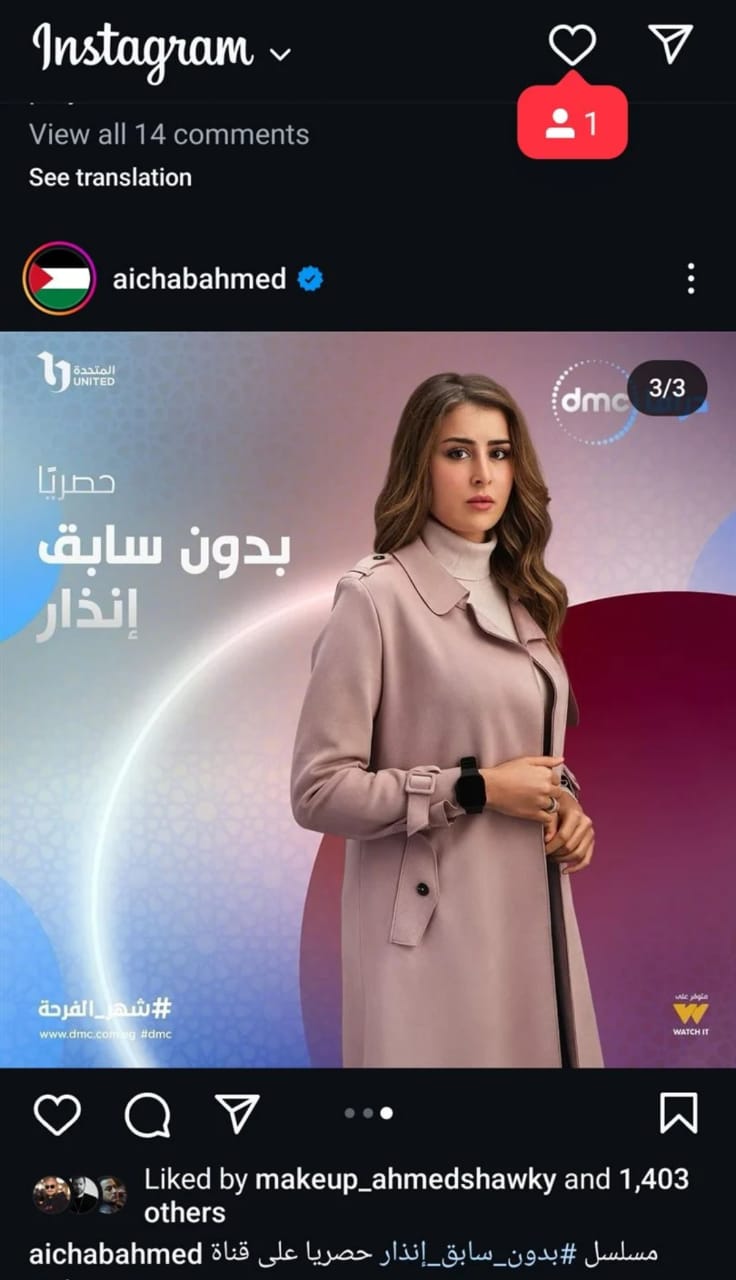
Task: Open aichabahmed's profile from the post header
Action: click(x=199, y=279)
